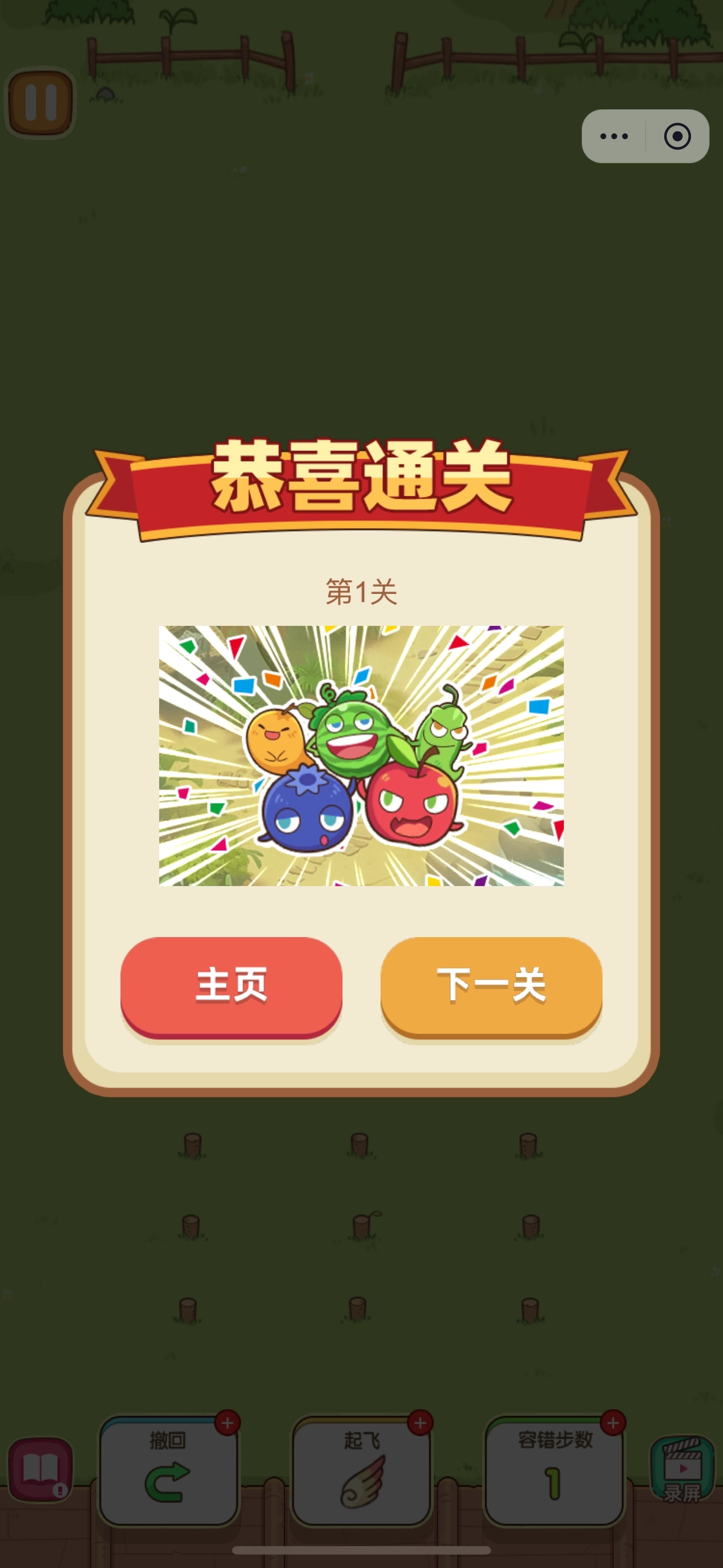
Task: Tap the mini-program exit capsule circle
Action: (x=678, y=136)
